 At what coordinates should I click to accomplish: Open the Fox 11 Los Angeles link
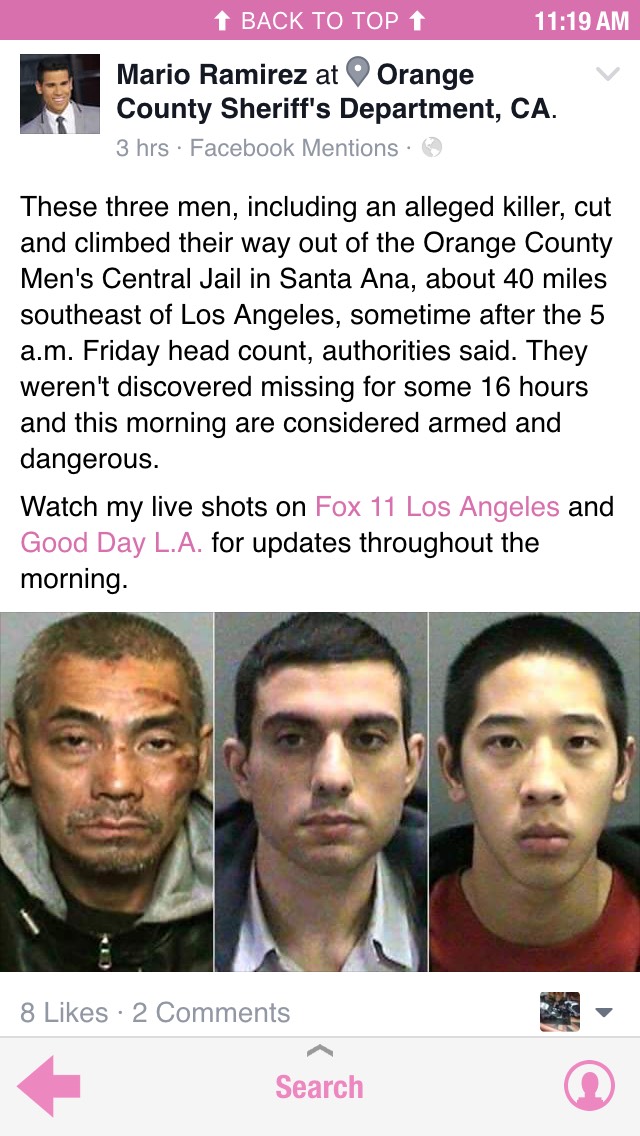pyautogui.click(x=437, y=506)
